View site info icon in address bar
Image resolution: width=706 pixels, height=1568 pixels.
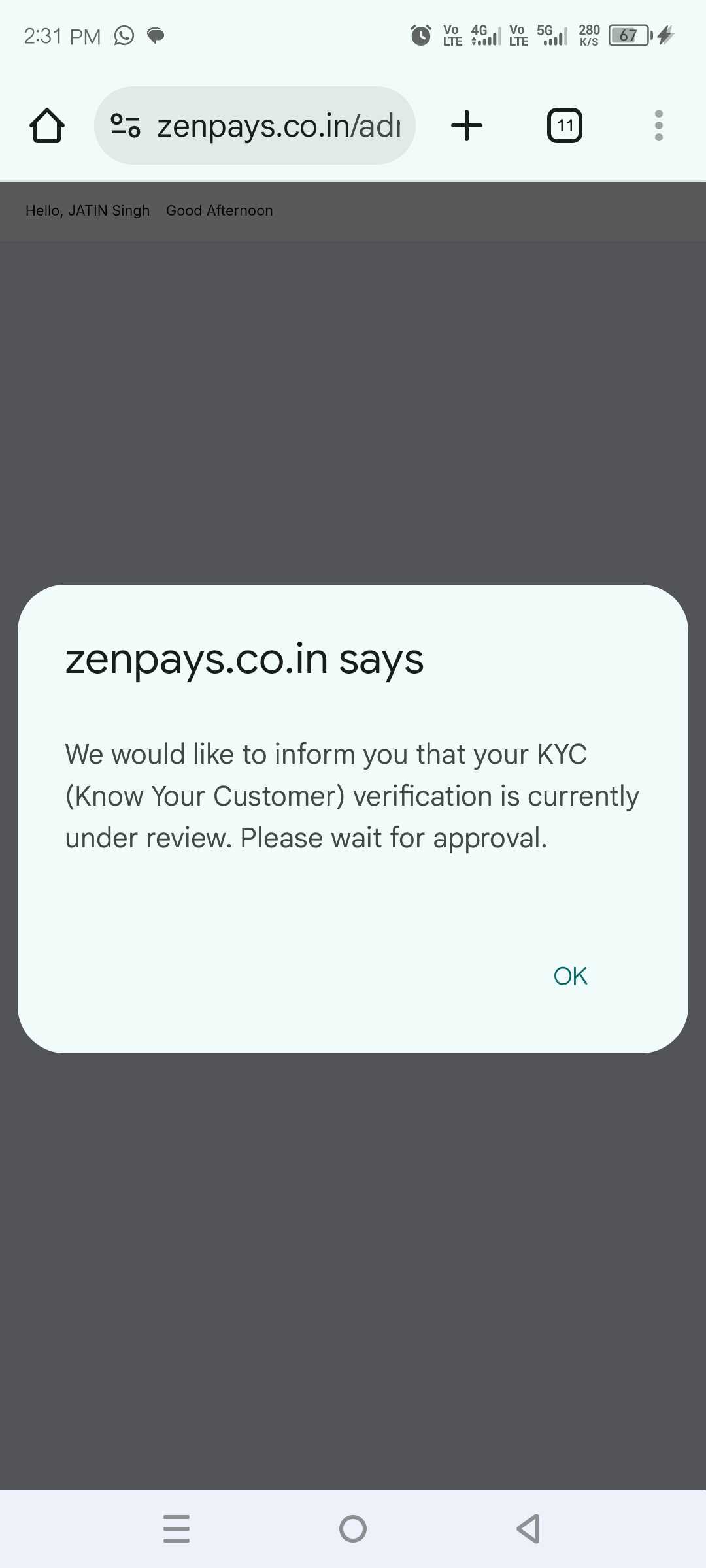(126, 125)
